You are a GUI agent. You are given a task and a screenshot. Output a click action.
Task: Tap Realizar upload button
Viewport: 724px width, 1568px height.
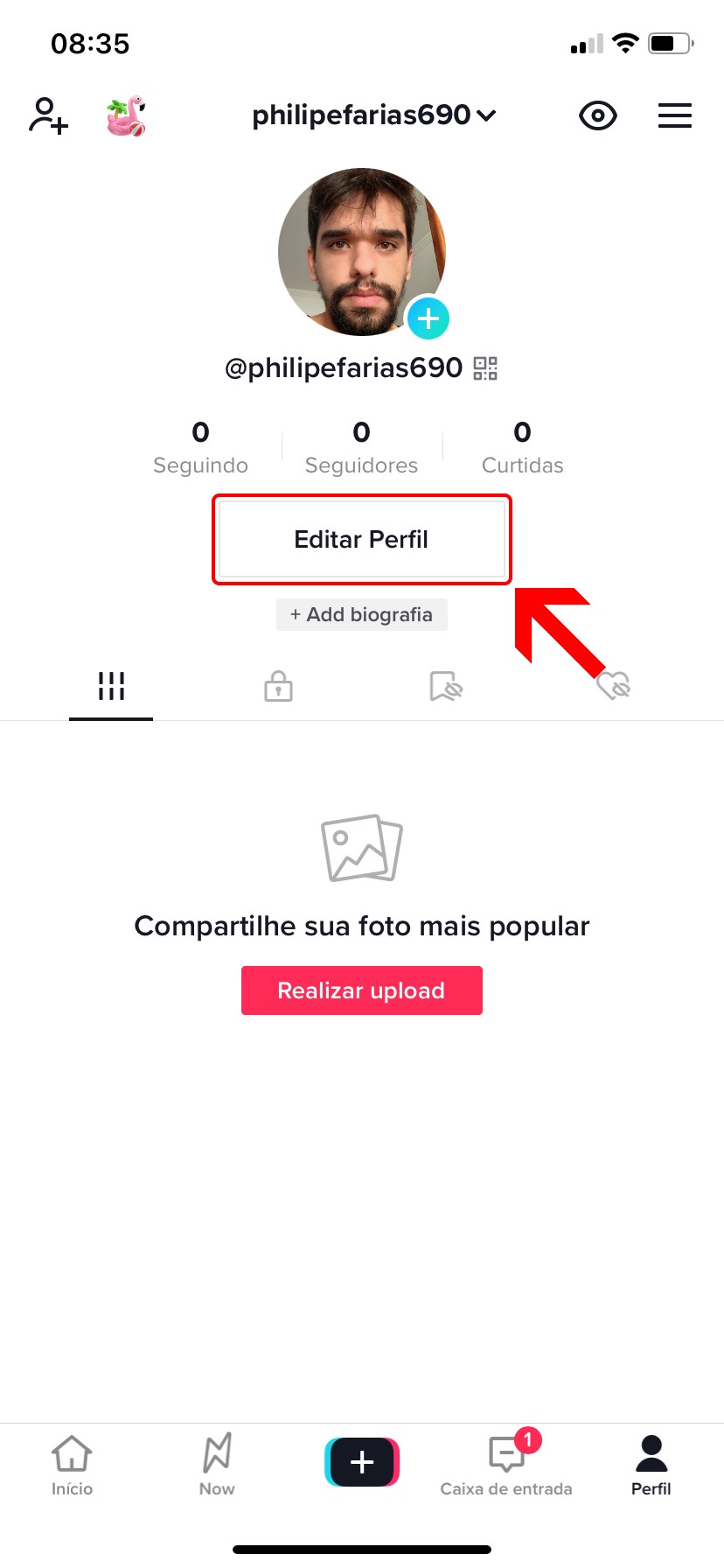pos(361,990)
